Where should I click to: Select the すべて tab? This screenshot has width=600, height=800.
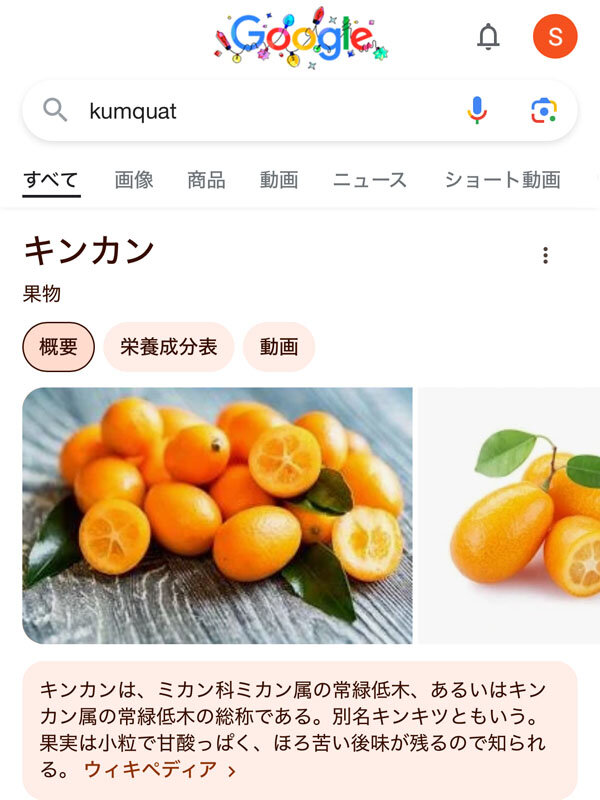tap(51, 180)
